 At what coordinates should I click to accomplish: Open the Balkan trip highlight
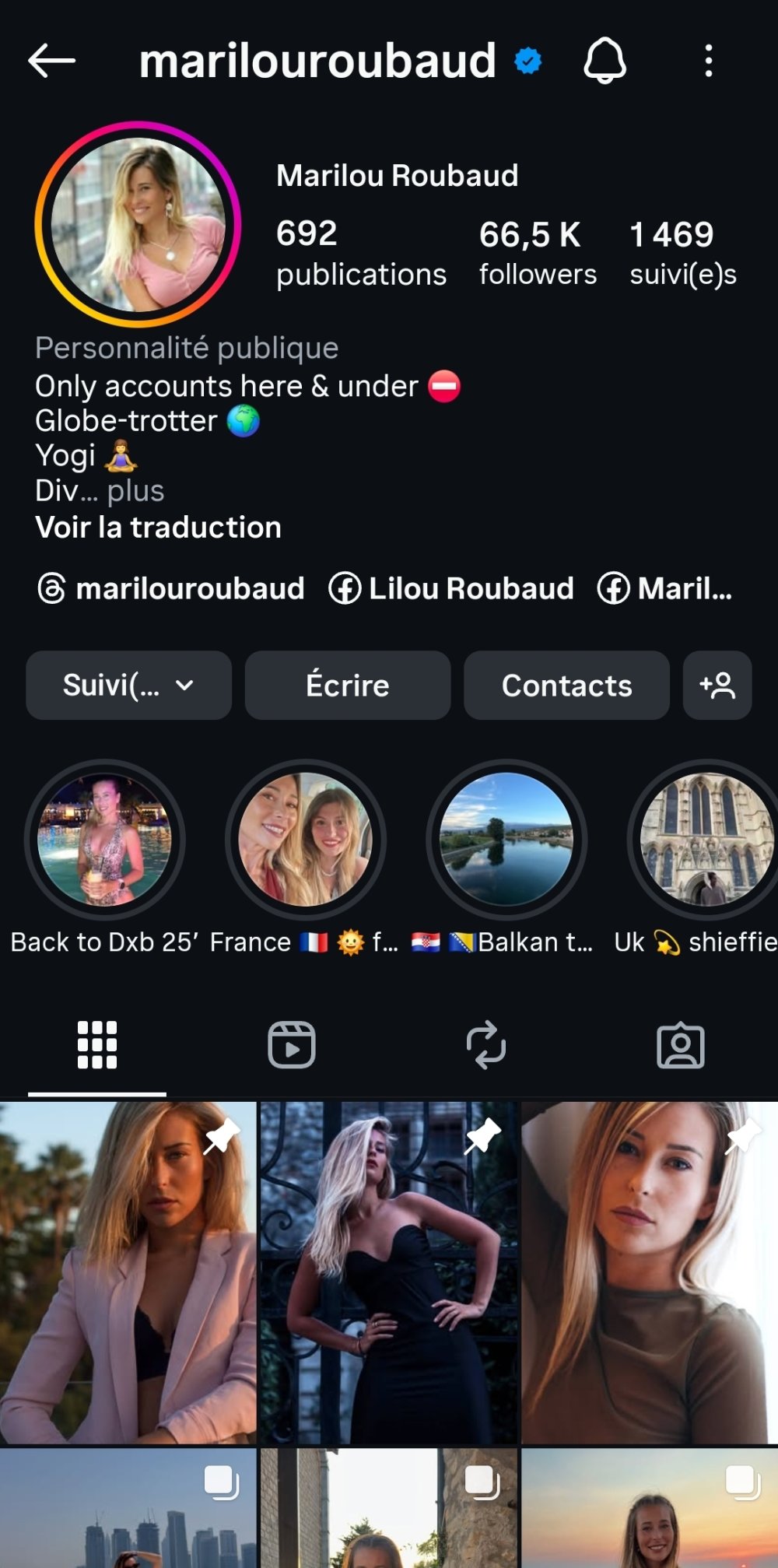[506, 840]
